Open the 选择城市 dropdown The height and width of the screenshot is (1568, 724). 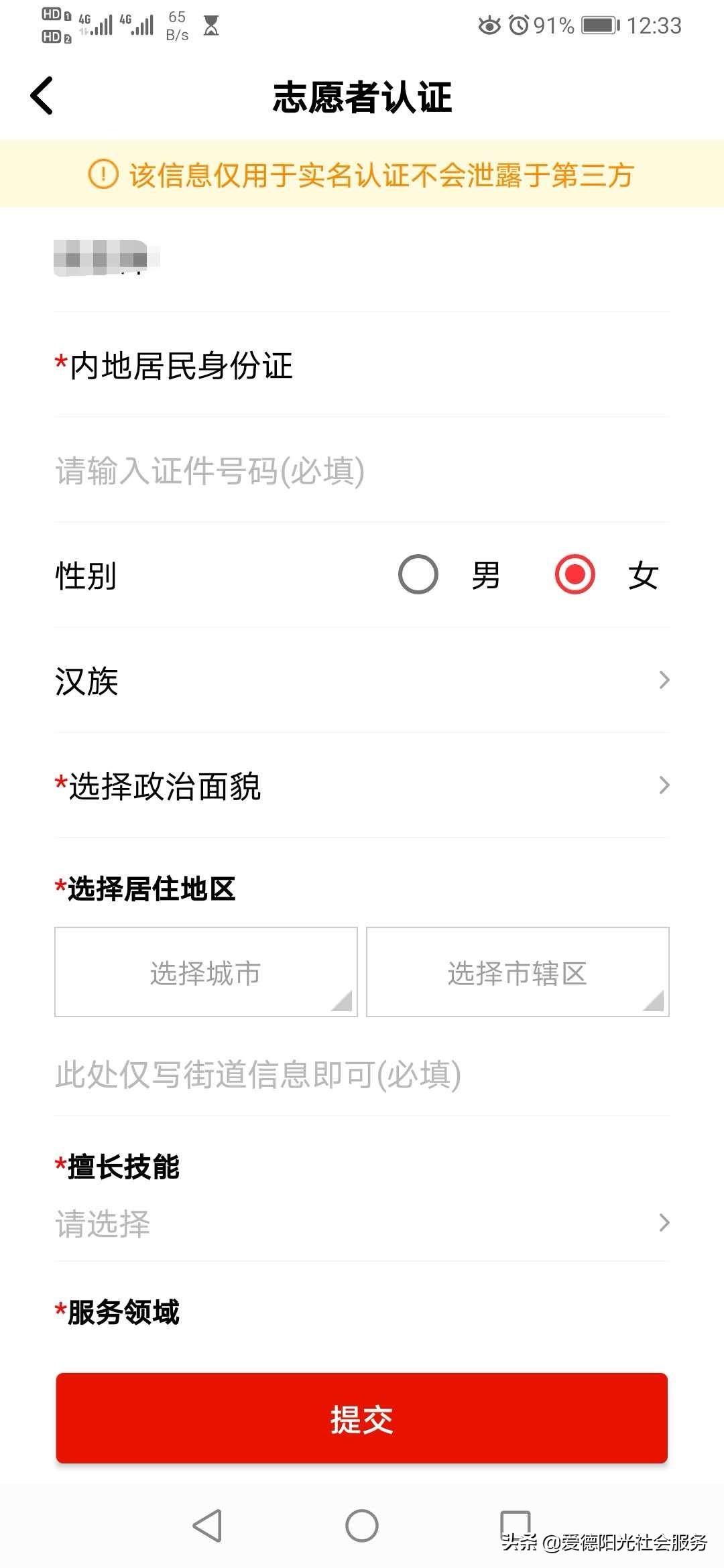click(x=206, y=972)
